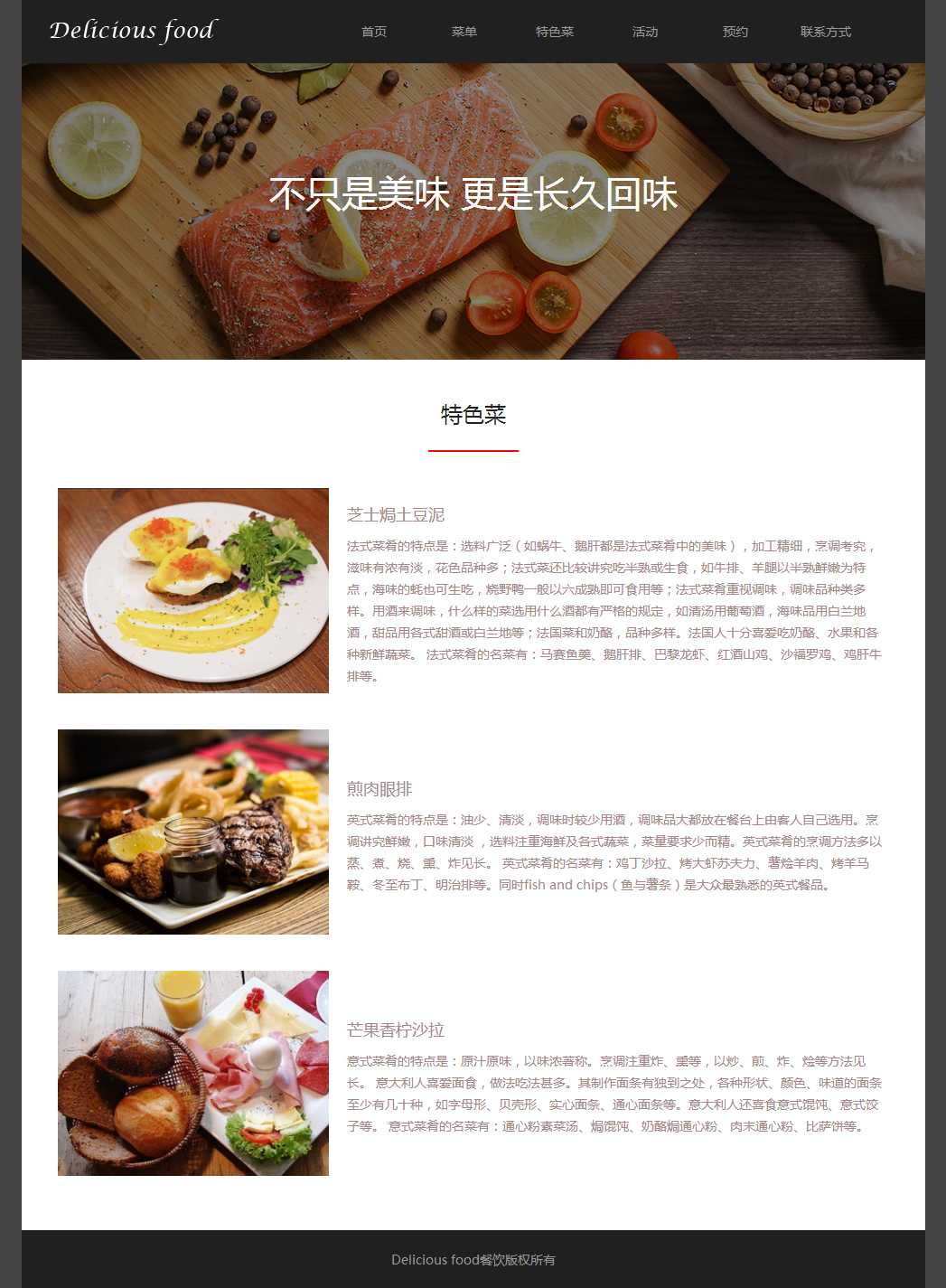Go to the 菜单 page
This screenshot has width=946, height=1288.
pos(464,32)
